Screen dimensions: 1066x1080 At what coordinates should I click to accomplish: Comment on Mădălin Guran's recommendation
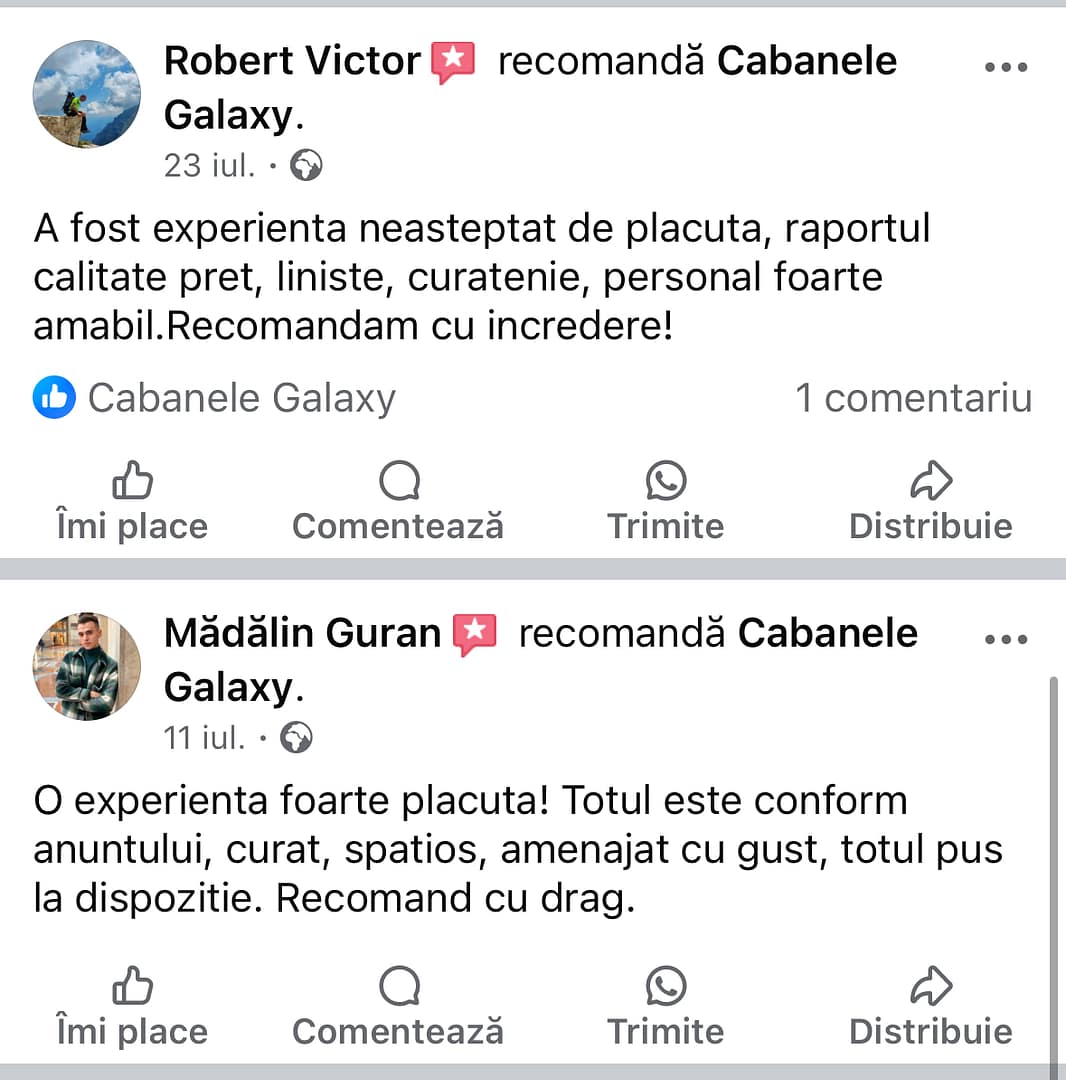pyautogui.click(x=398, y=1008)
